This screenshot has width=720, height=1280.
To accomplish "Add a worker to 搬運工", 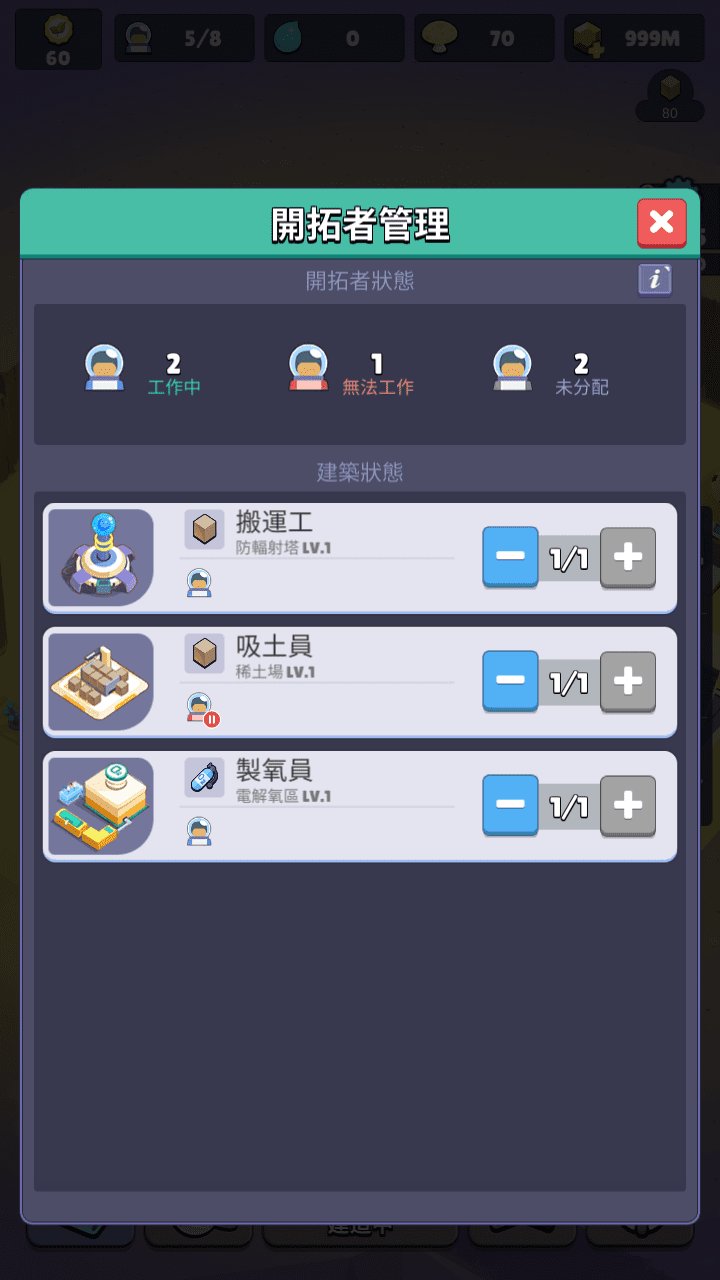I will (628, 557).
